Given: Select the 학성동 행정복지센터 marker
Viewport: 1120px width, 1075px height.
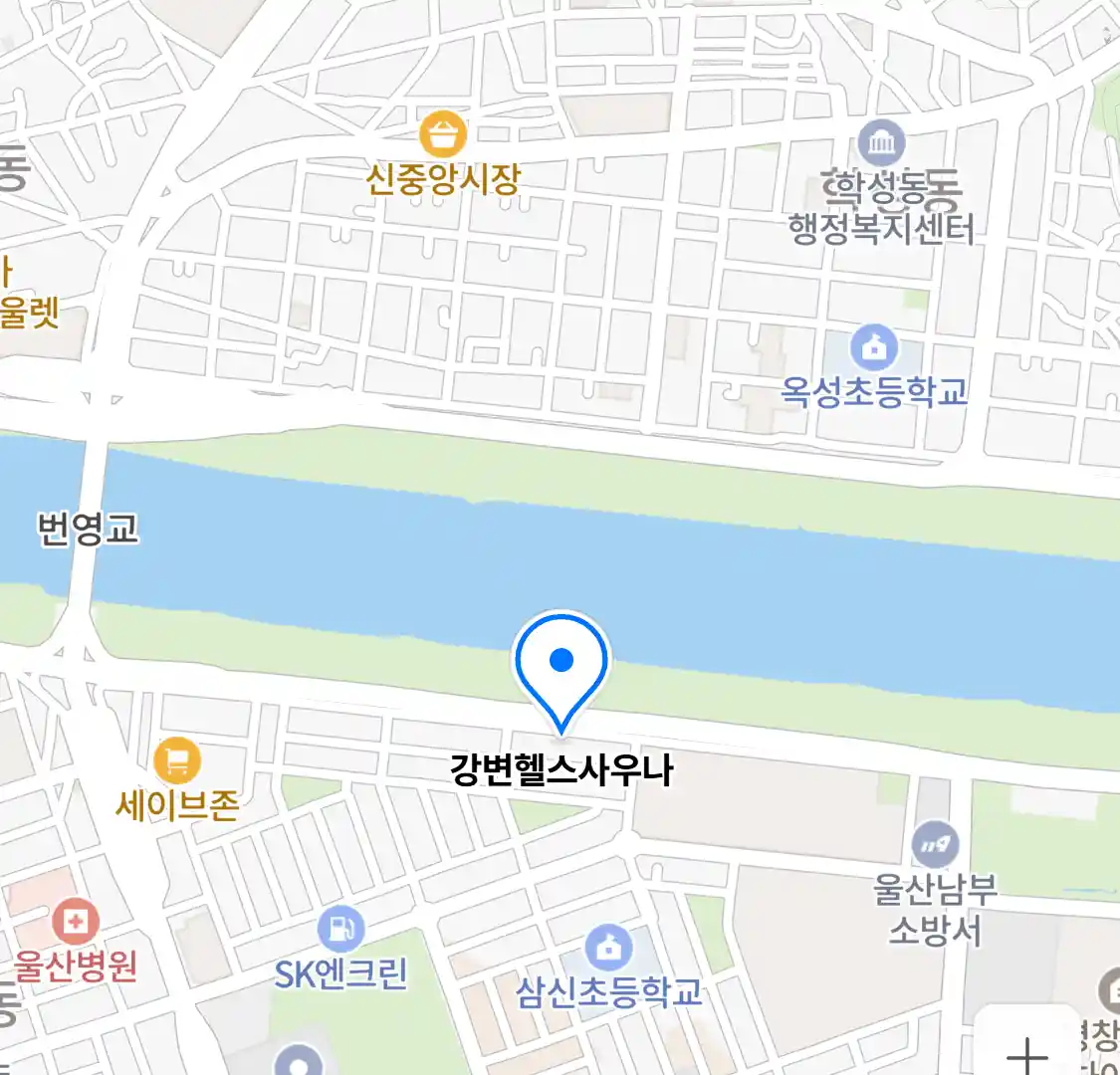Looking at the screenshot, I should click(x=881, y=143).
